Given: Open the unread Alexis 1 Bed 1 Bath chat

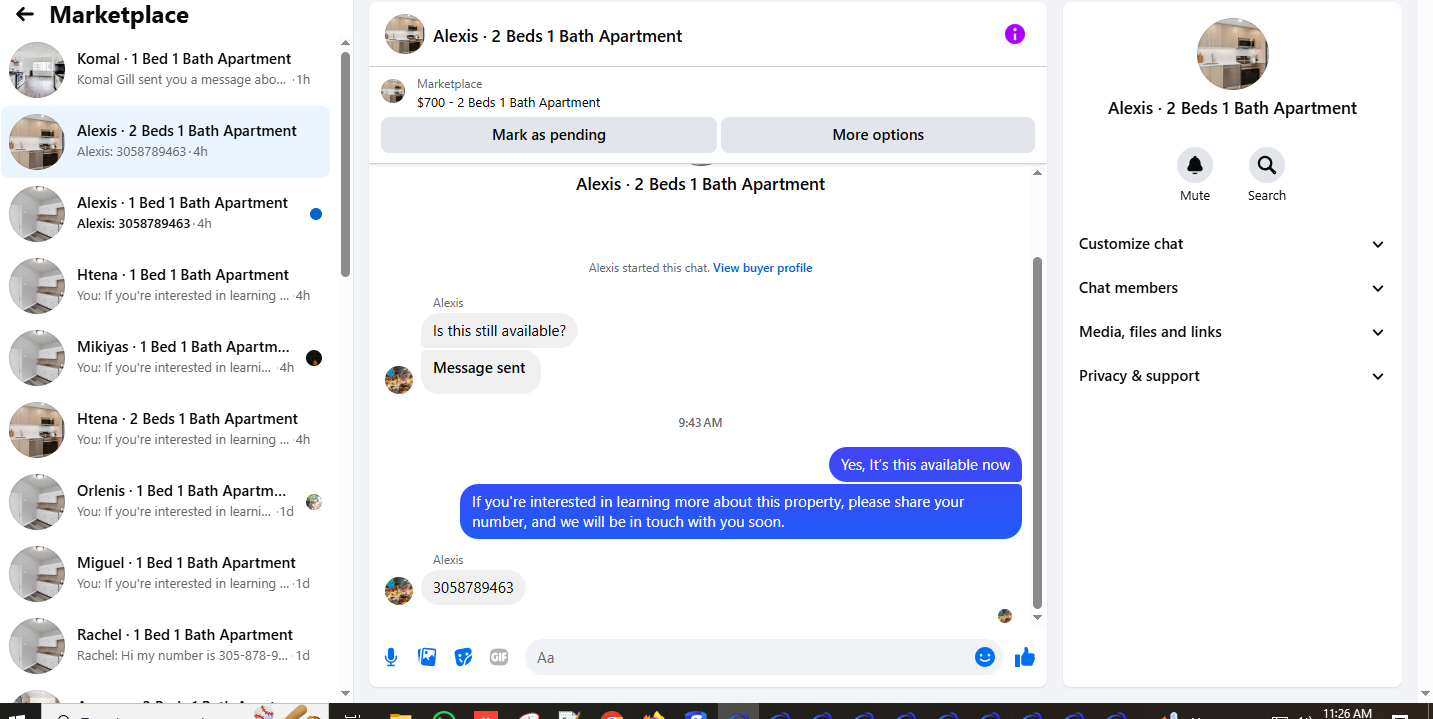Looking at the screenshot, I should [165, 213].
